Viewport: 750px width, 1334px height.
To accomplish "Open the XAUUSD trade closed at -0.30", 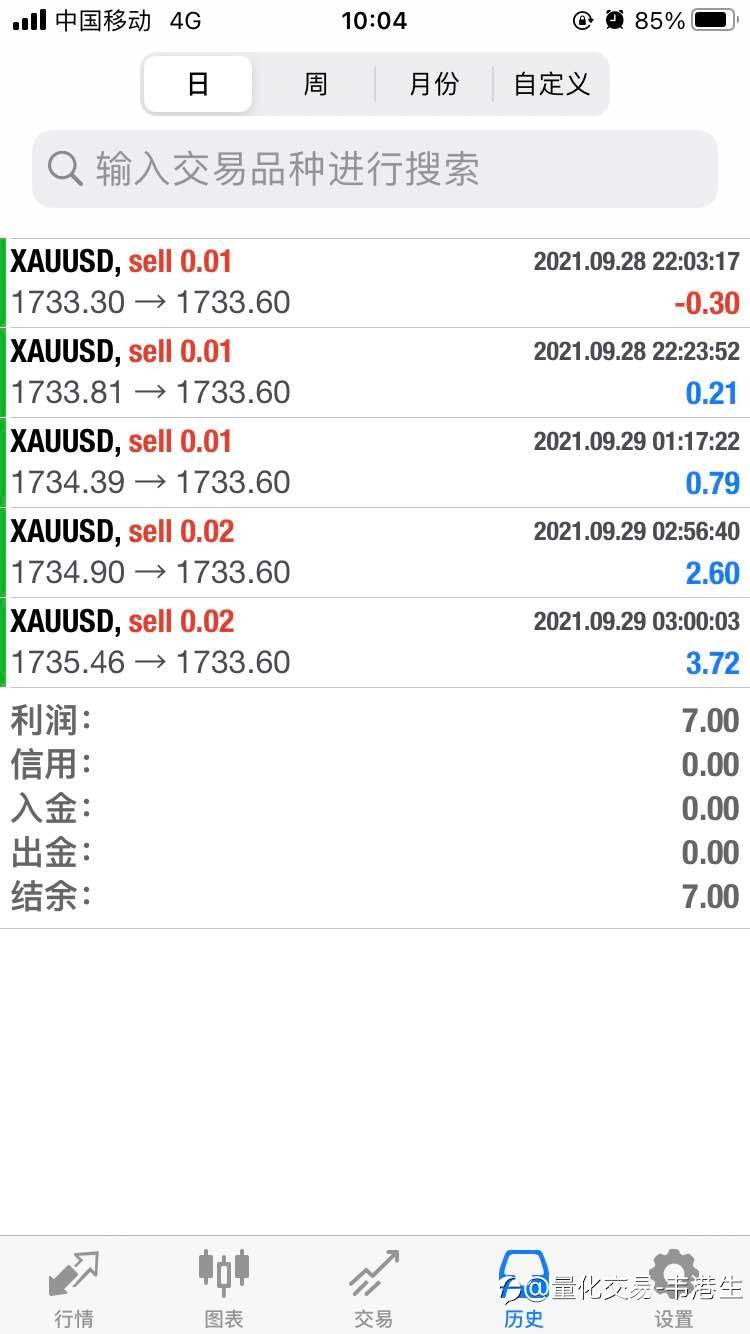I will click(375, 283).
